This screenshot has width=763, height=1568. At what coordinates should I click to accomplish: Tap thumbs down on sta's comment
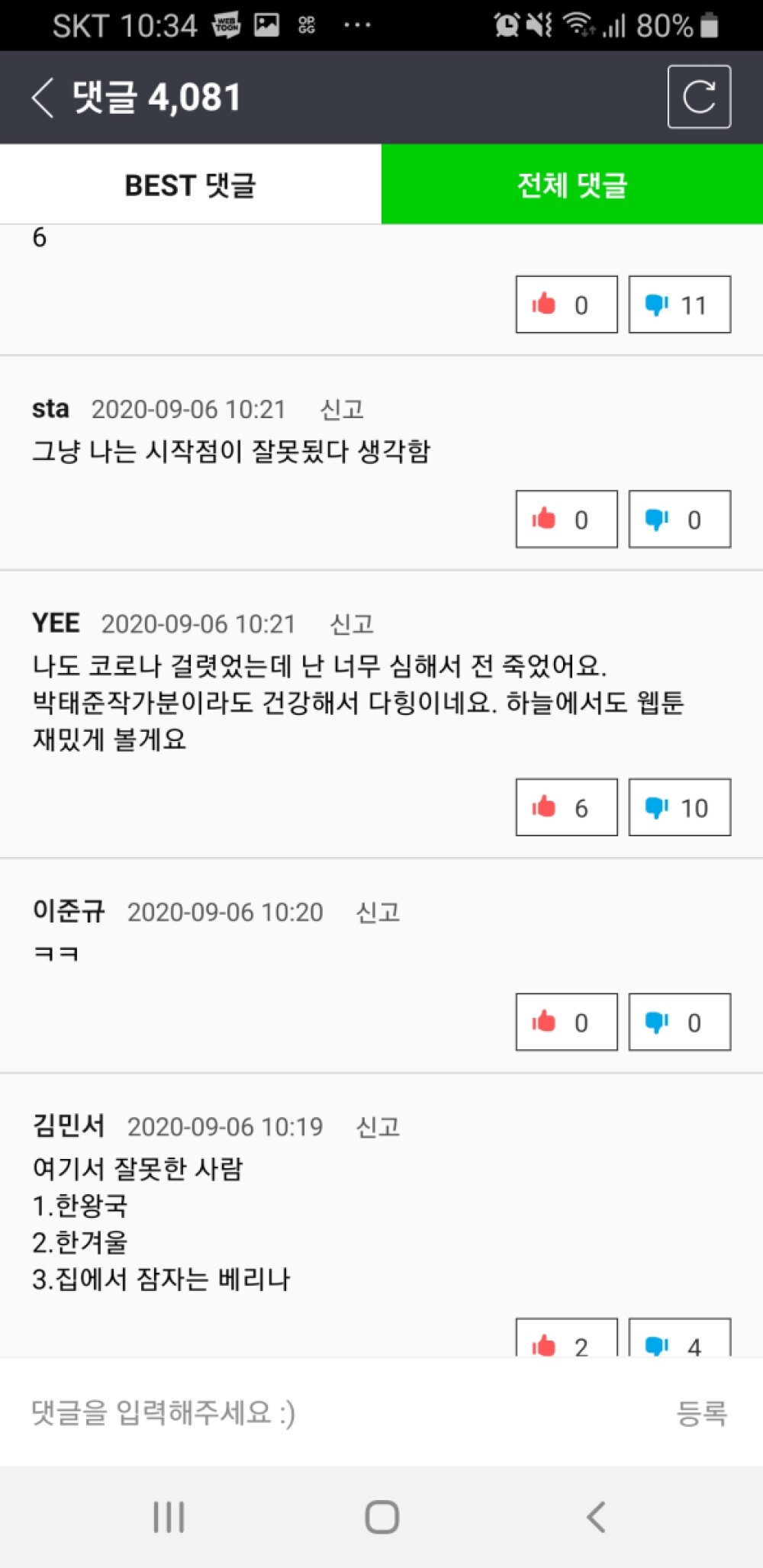(x=678, y=520)
